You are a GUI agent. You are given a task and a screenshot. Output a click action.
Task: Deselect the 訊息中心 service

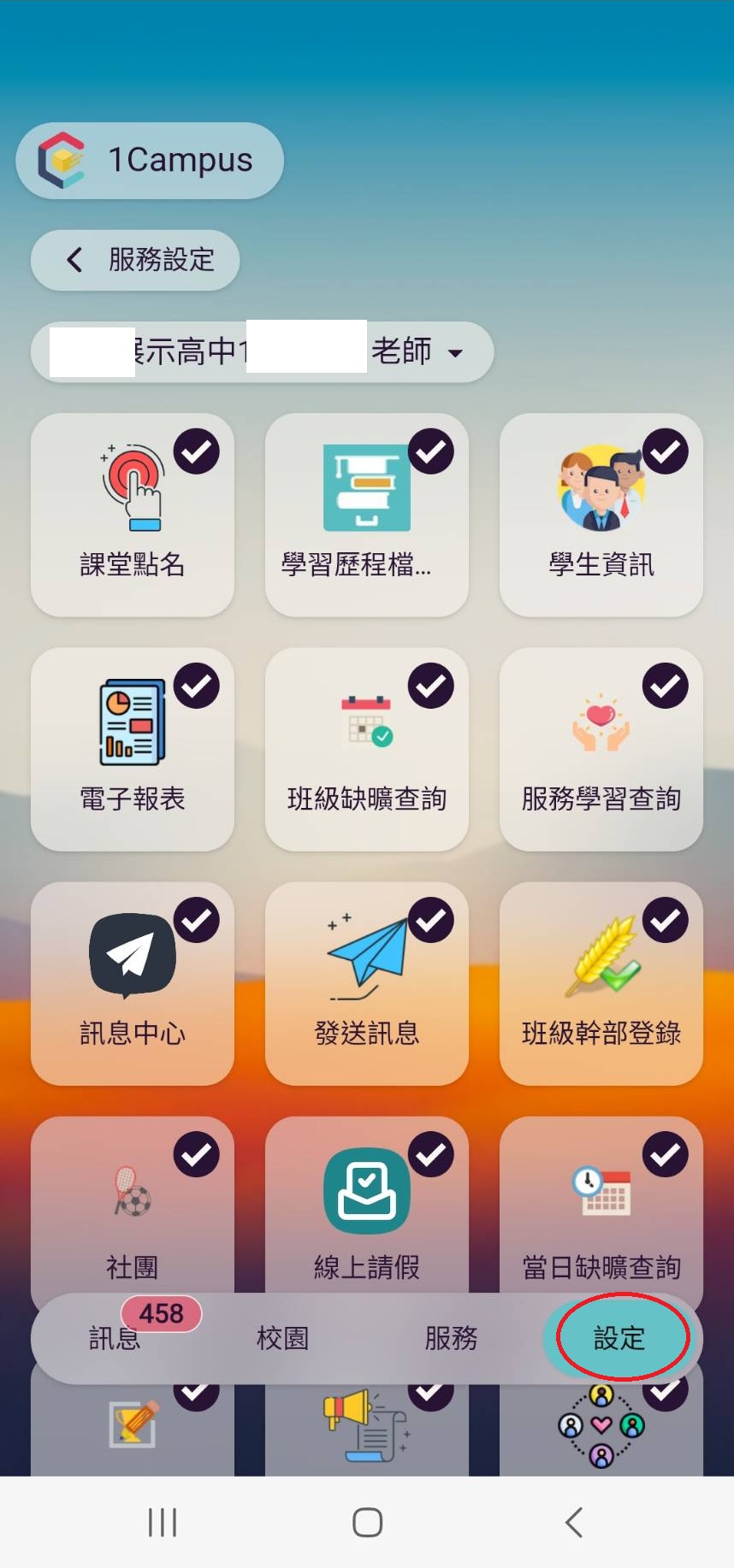[133, 984]
